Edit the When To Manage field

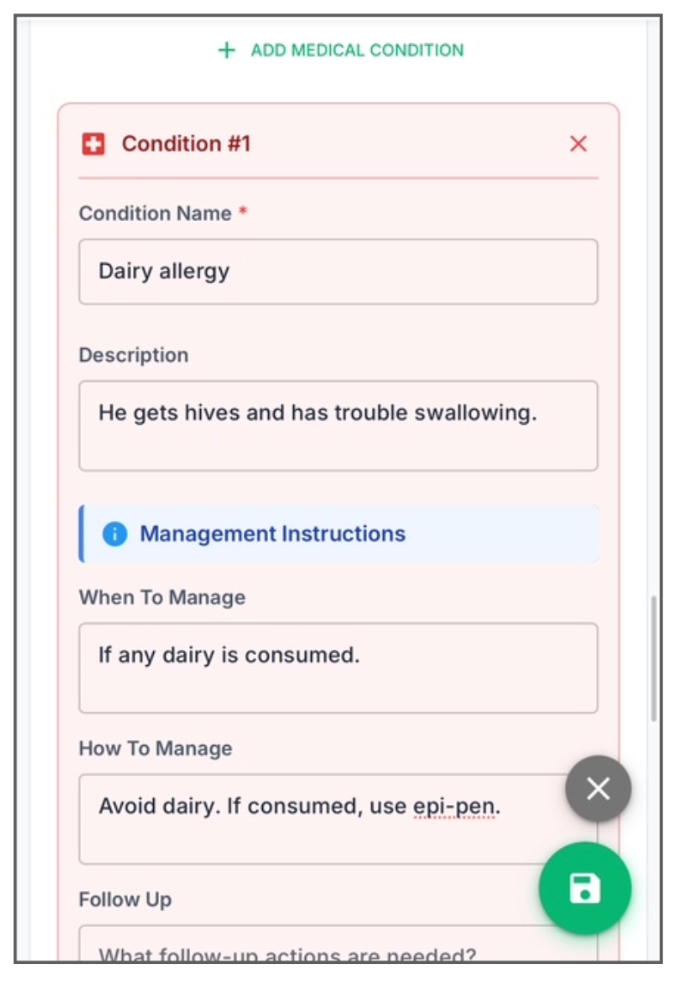[338, 668]
